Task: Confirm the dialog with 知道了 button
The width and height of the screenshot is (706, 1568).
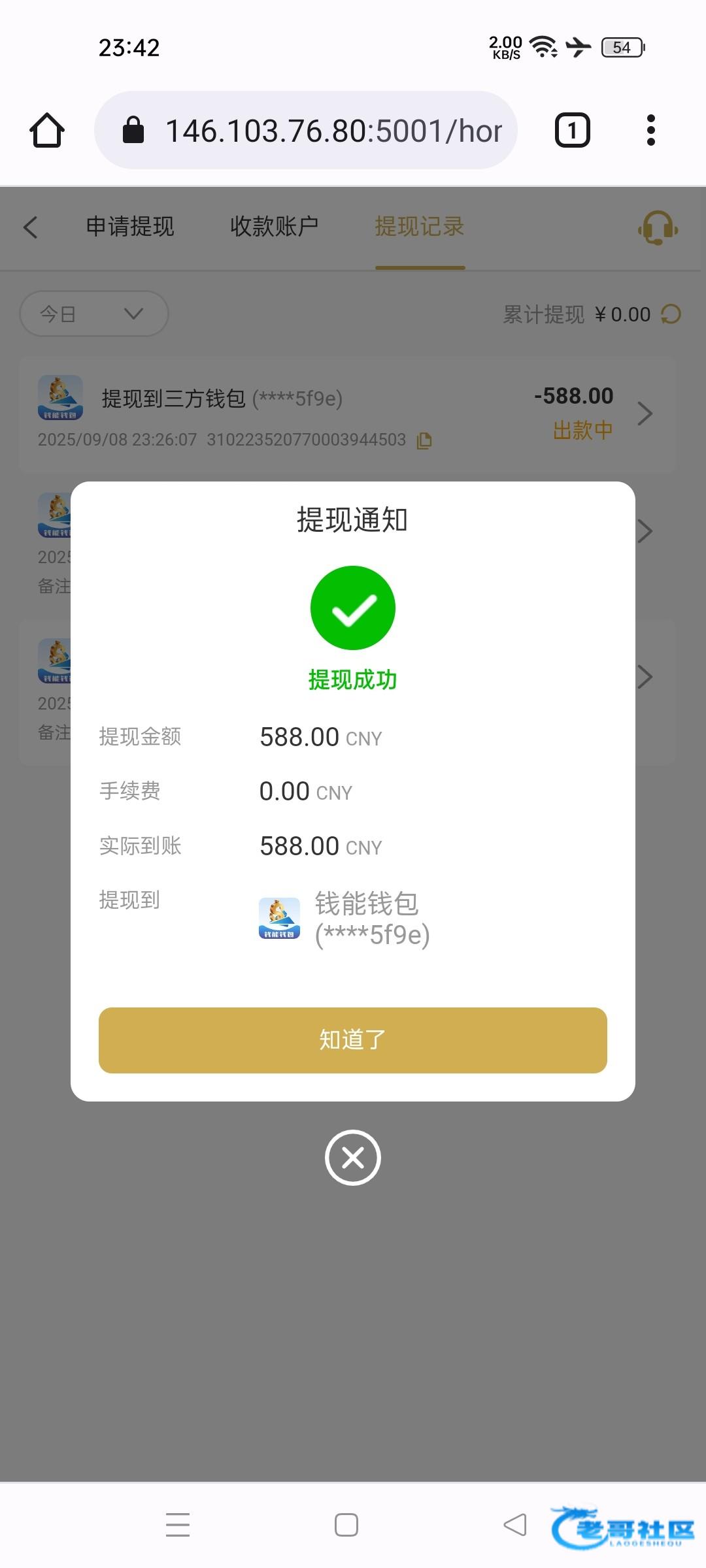Action: pos(353,1039)
